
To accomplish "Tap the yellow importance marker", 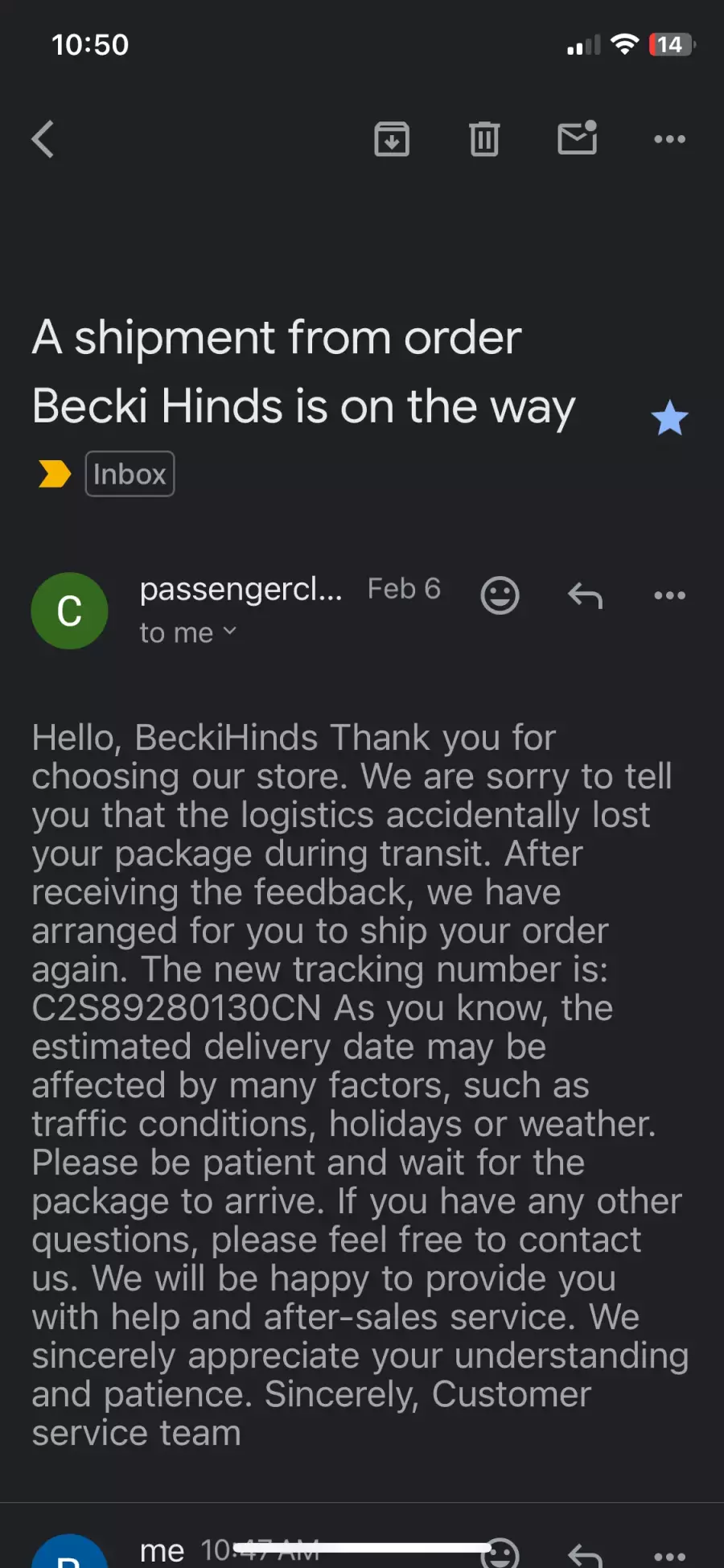I will tap(55, 474).
